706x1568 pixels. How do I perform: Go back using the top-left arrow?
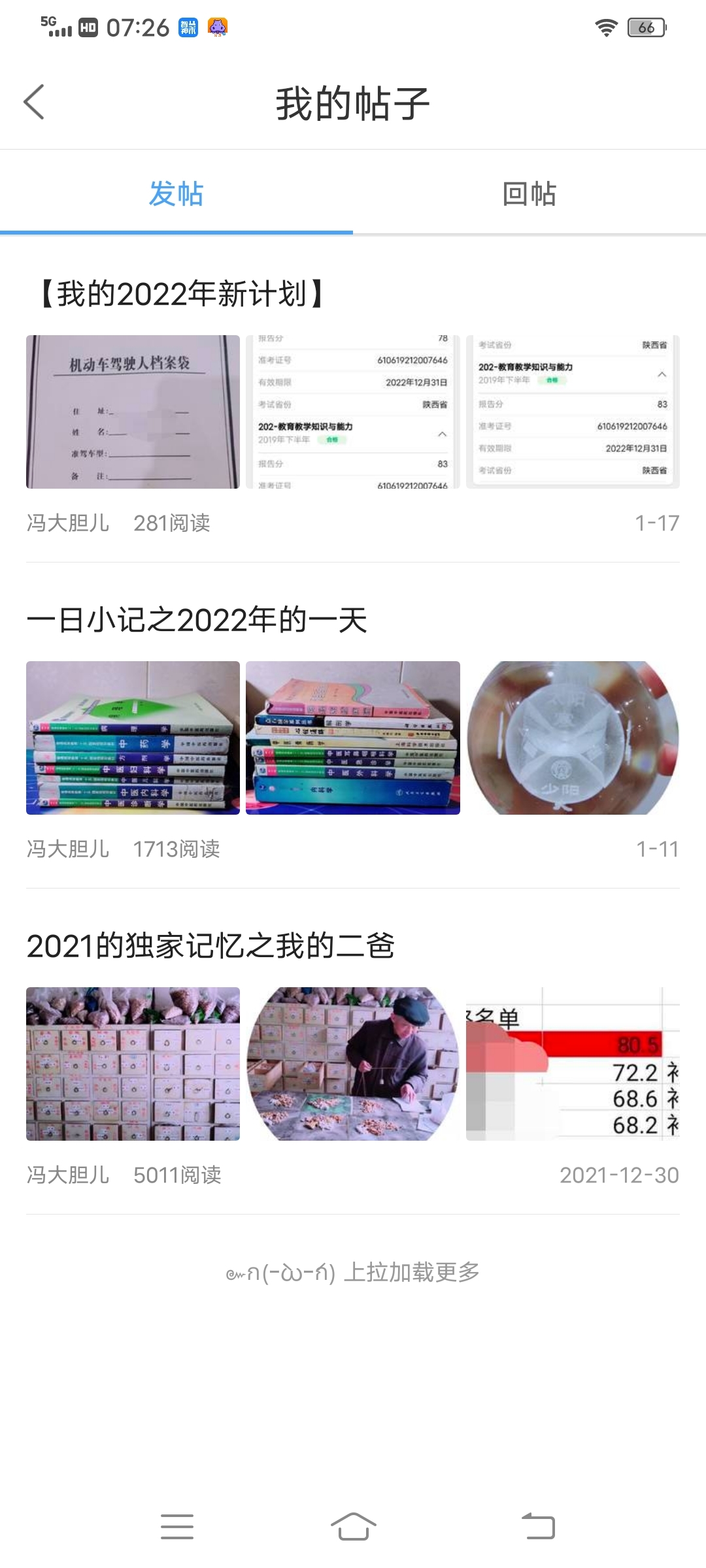tap(34, 103)
